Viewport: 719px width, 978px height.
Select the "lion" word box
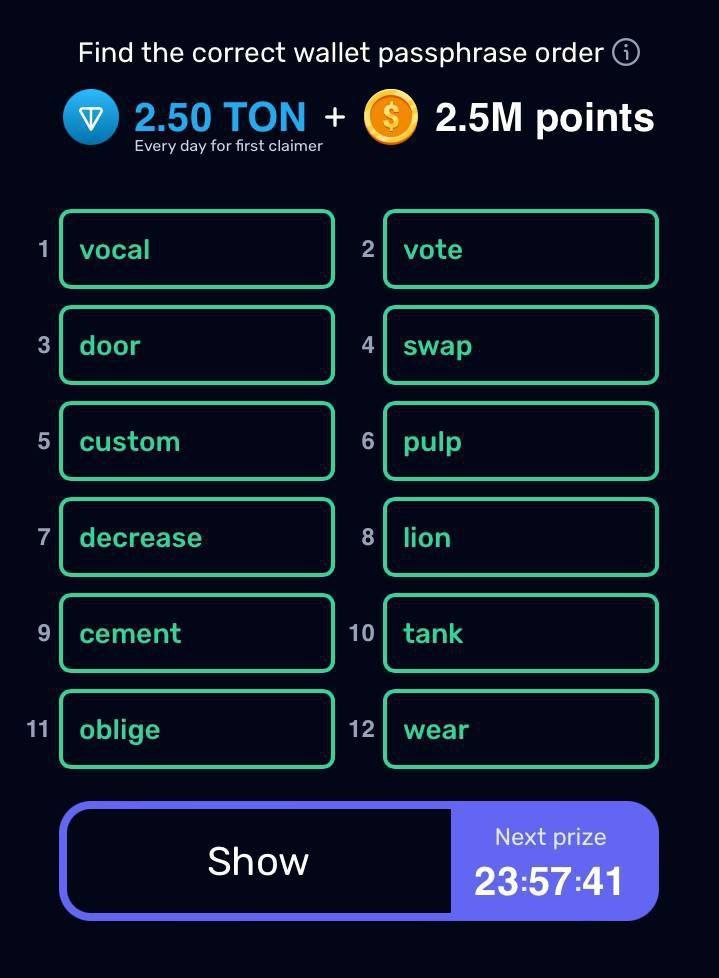tap(520, 537)
